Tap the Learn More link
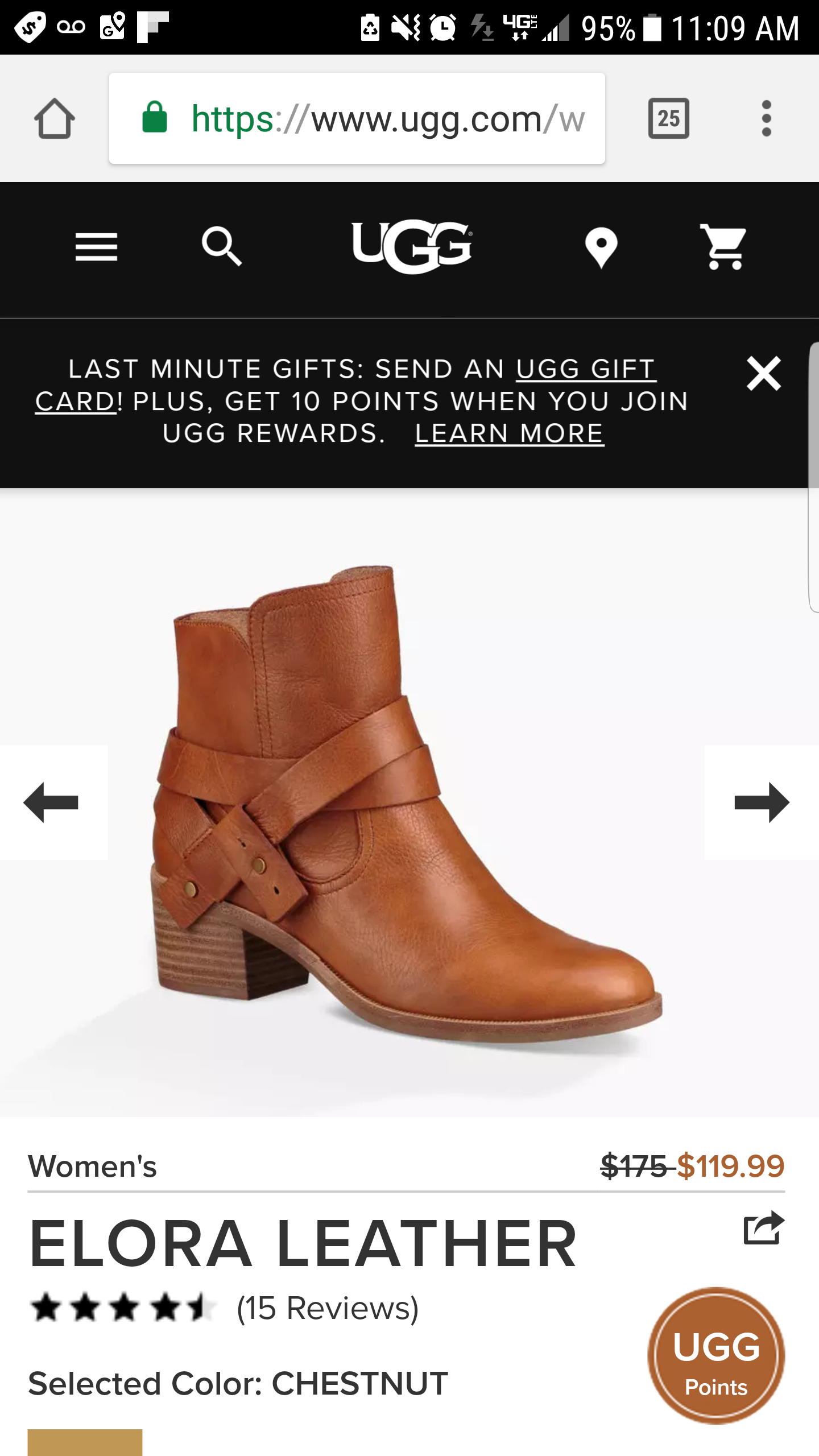This screenshot has width=819, height=1456. (x=509, y=433)
